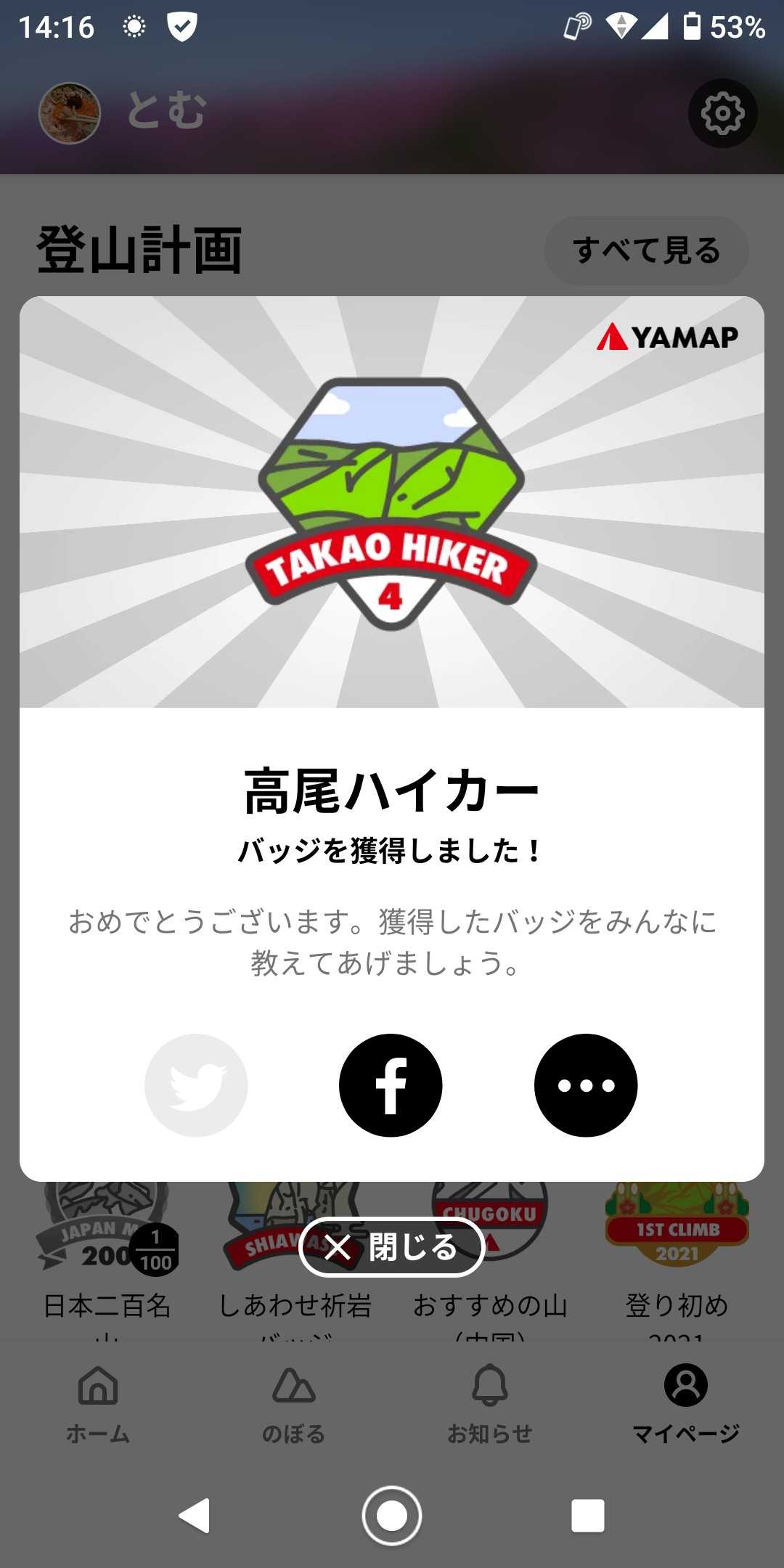
Task: Tap すべて見る for climbing plans
Action: tap(646, 250)
